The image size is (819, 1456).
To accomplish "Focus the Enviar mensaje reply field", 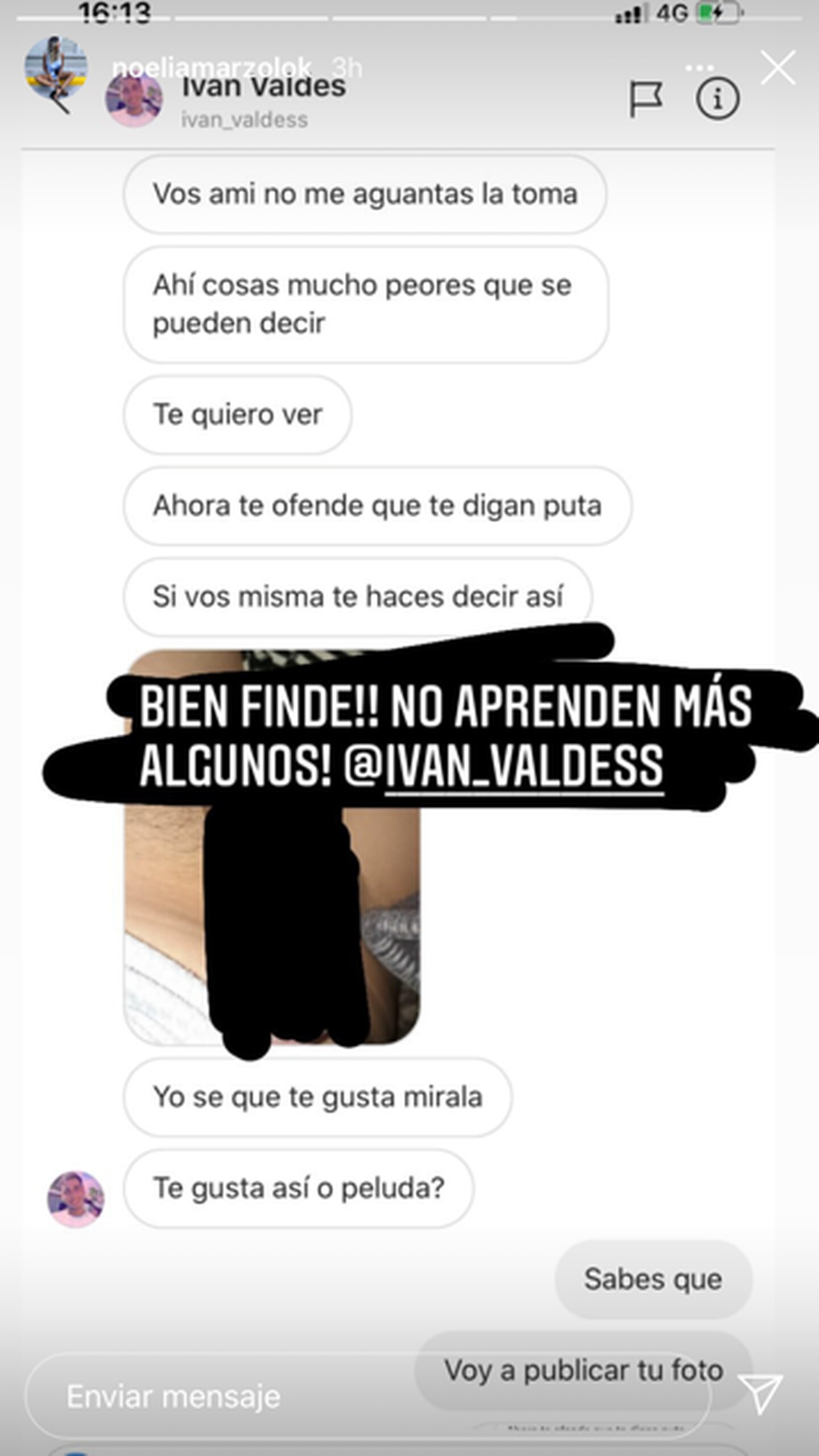I will pos(227,1397).
